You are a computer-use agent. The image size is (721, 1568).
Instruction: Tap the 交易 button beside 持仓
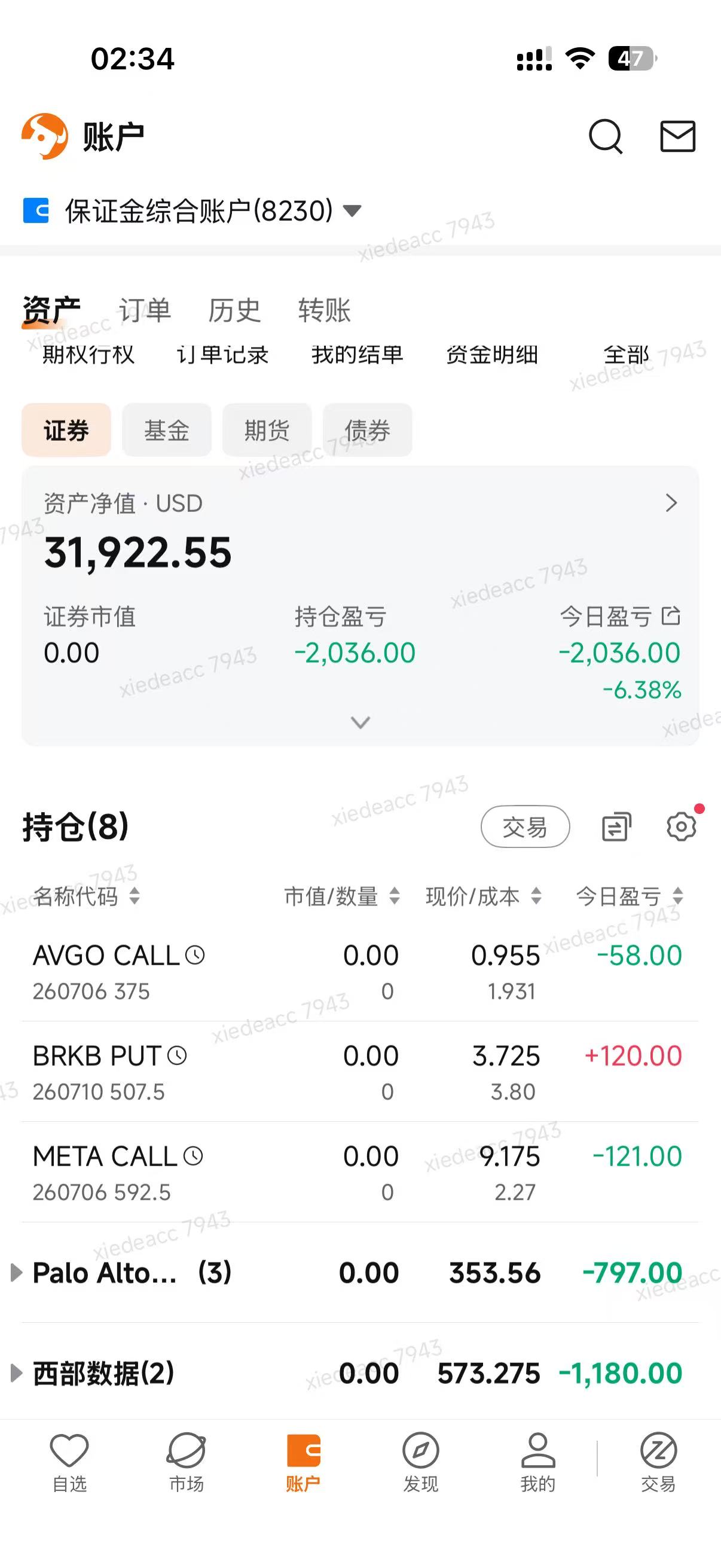pyautogui.click(x=525, y=826)
